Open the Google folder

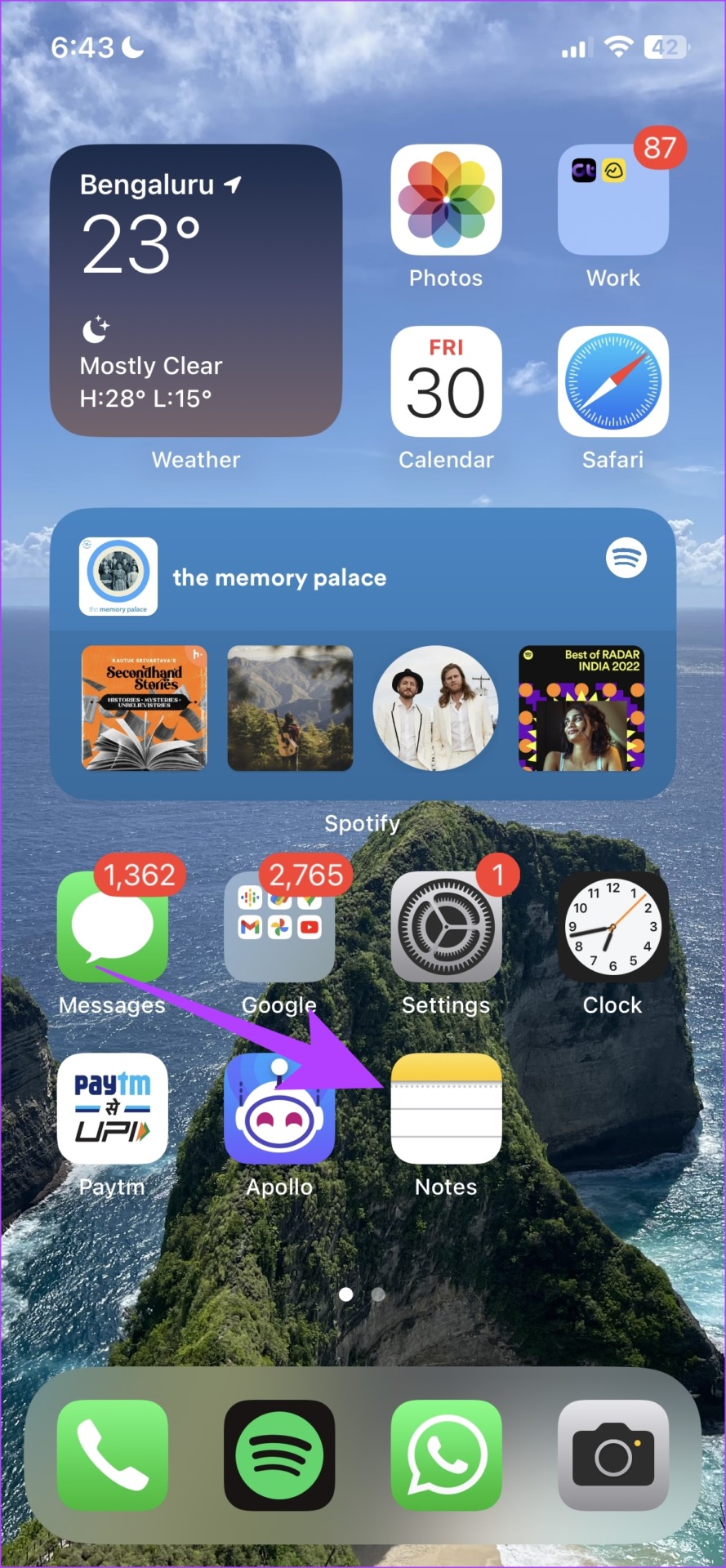[279, 927]
